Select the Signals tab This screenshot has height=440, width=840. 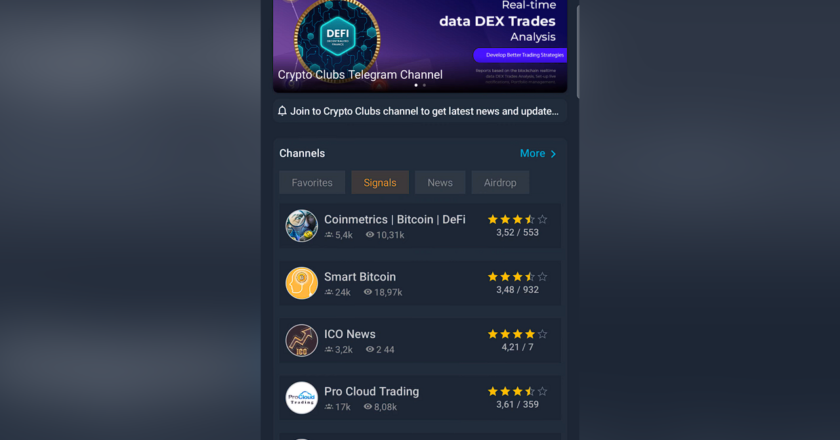pyautogui.click(x=380, y=183)
